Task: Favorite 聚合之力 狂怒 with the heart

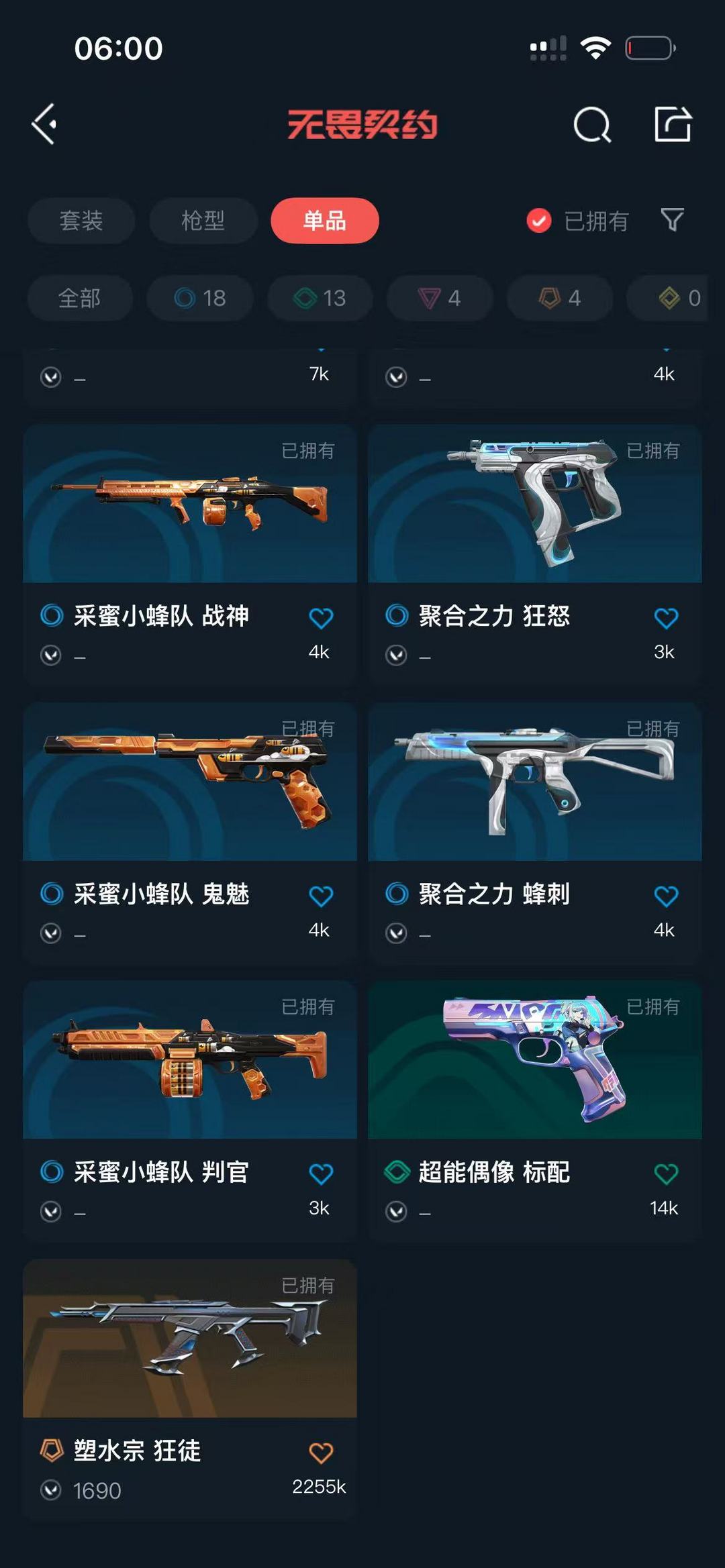Action: (665, 617)
